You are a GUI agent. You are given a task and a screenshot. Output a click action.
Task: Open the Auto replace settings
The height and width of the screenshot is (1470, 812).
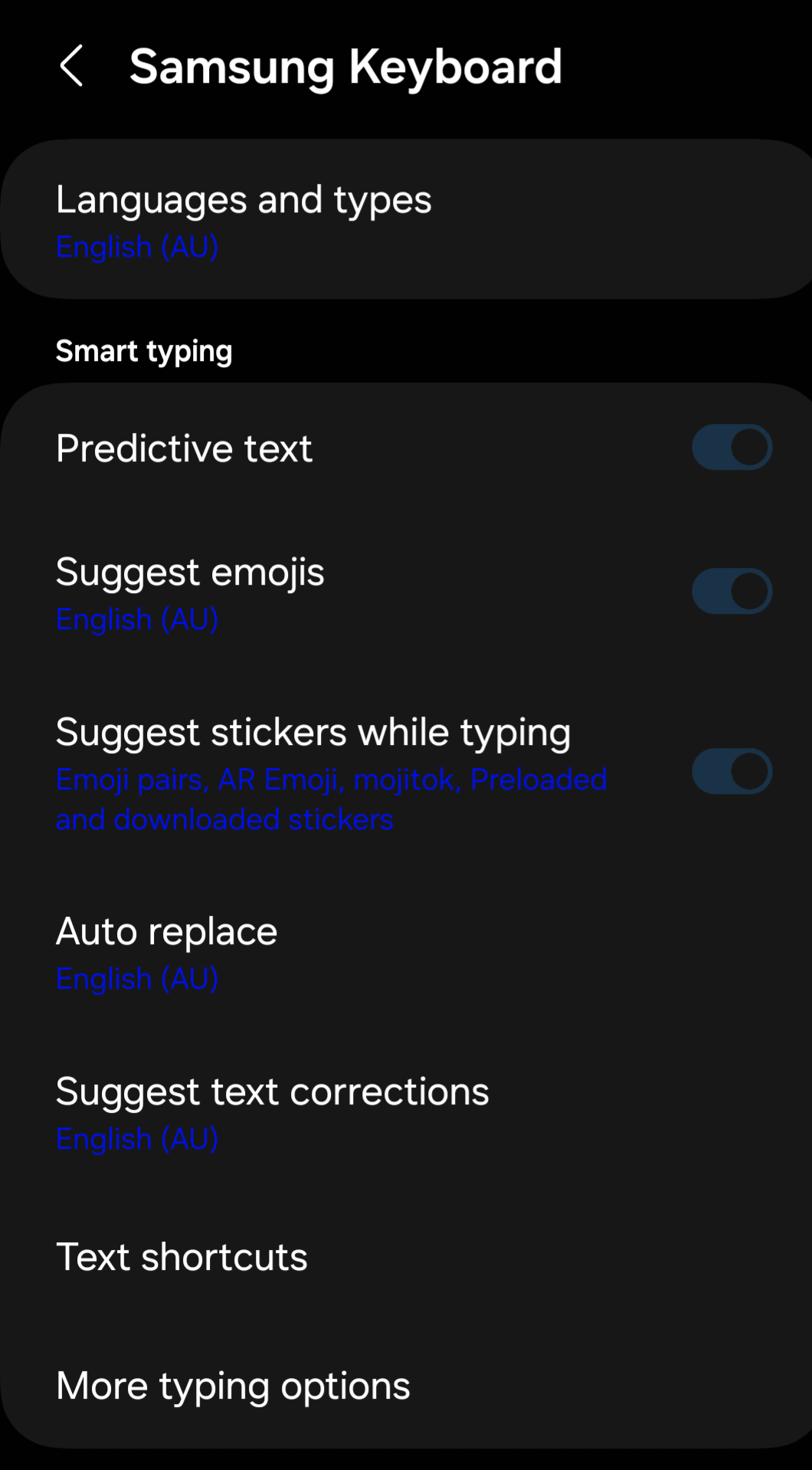pos(166,931)
